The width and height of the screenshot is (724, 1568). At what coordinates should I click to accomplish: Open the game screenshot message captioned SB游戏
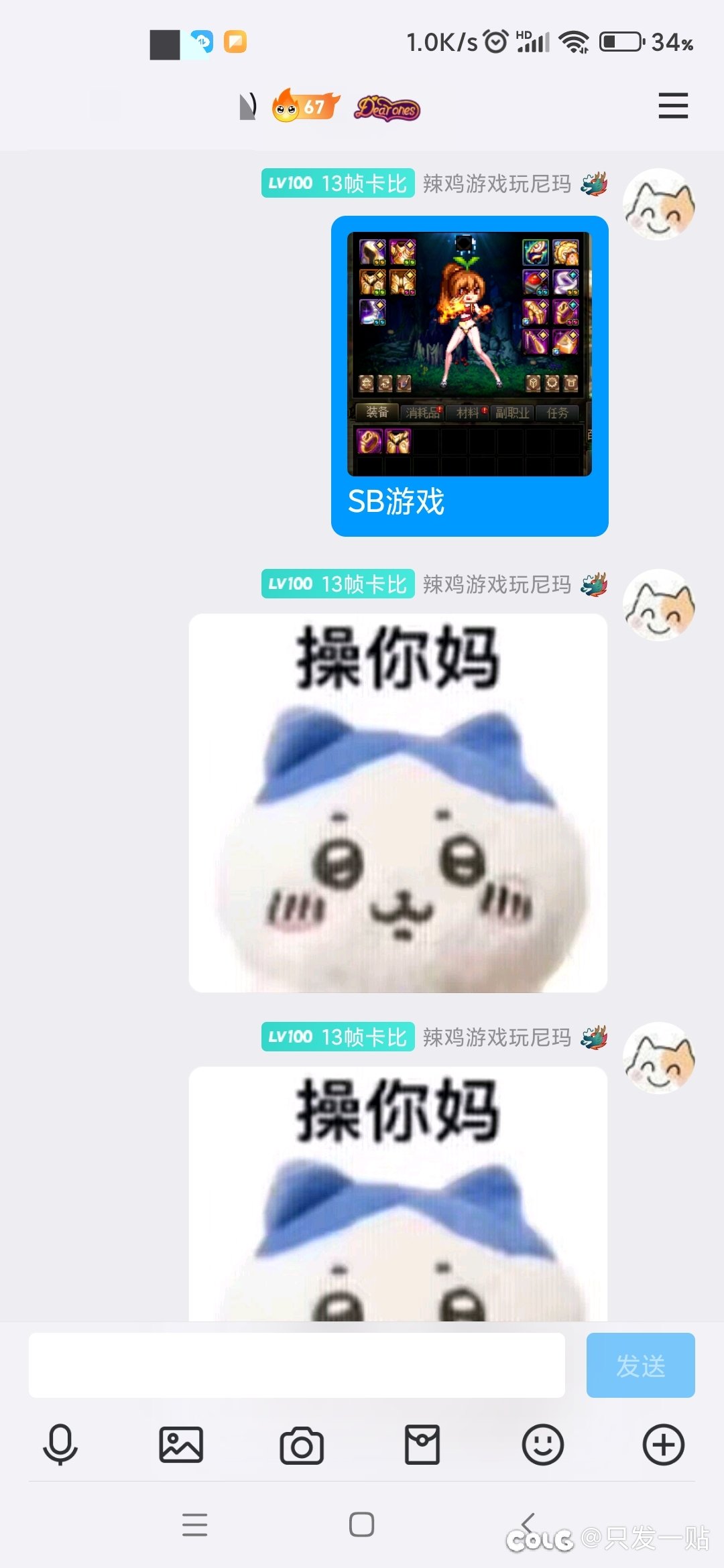pos(469,355)
